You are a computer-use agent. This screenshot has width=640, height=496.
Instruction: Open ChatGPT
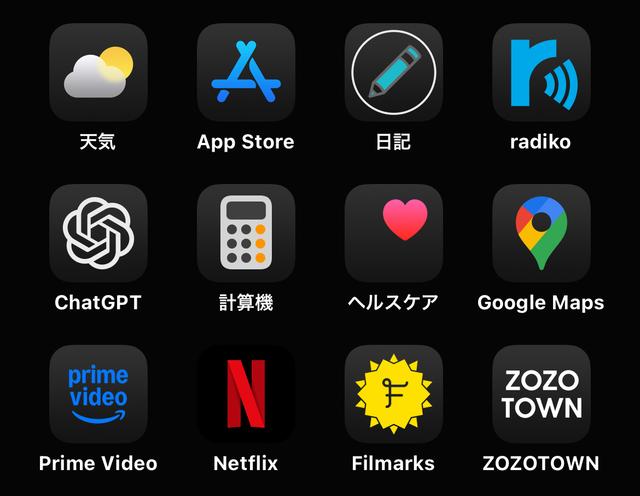(x=98, y=233)
